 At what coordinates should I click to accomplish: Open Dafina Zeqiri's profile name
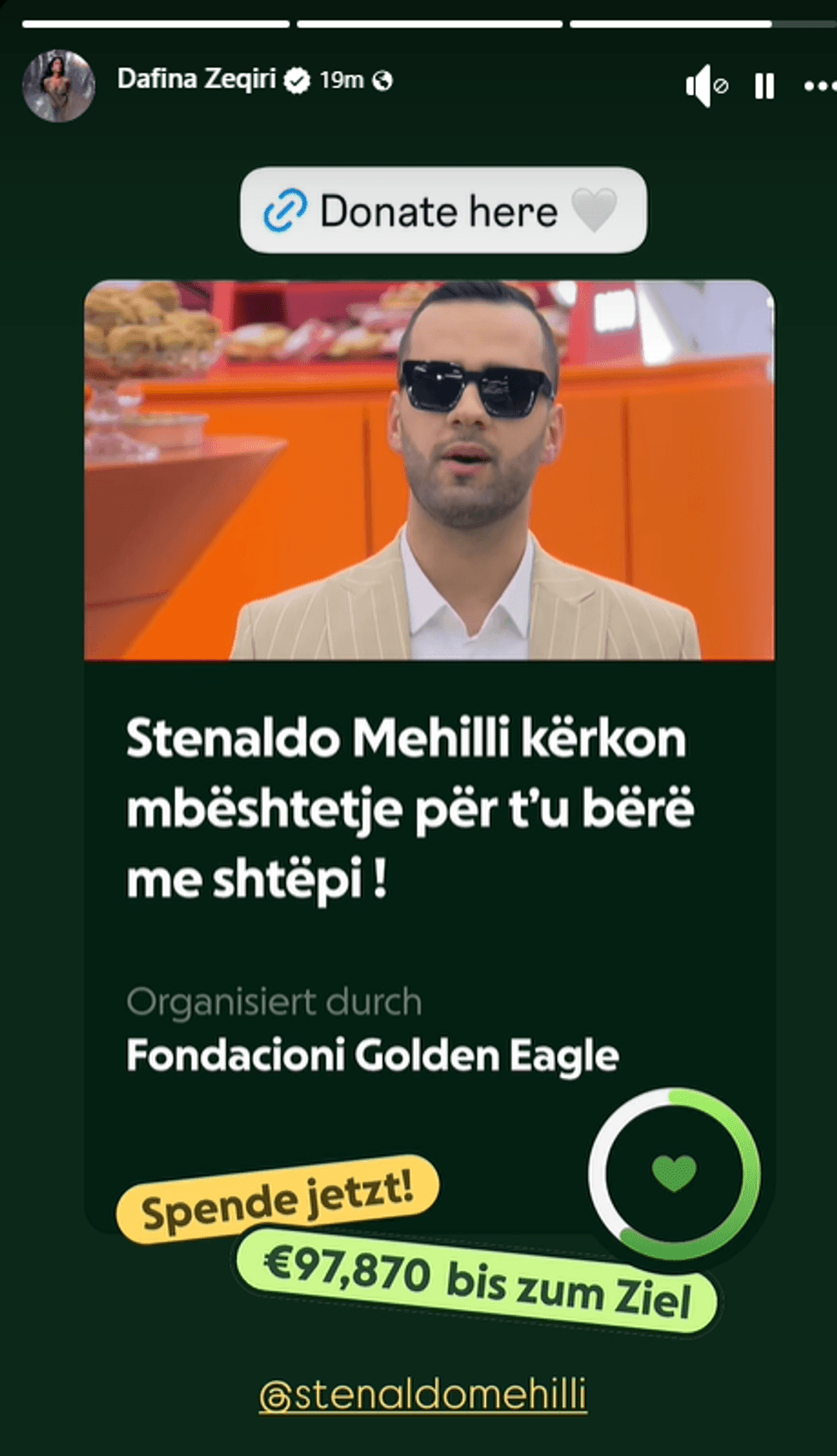pyautogui.click(x=196, y=79)
